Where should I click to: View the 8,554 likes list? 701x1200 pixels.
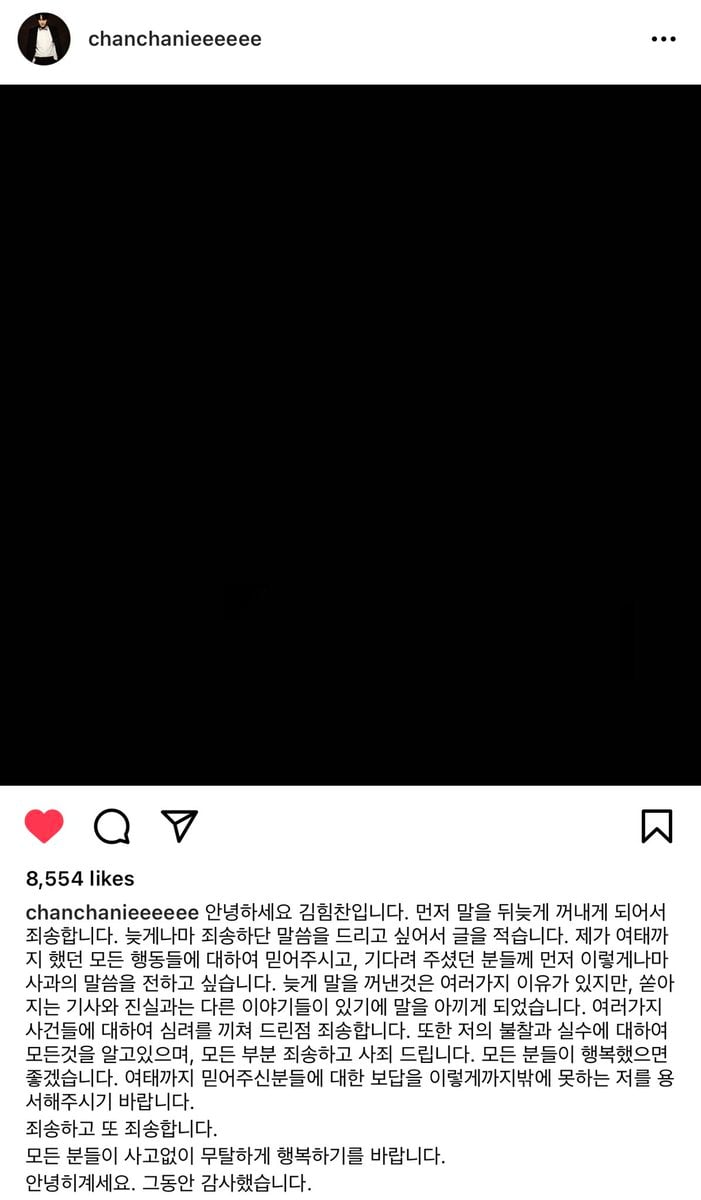point(80,879)
